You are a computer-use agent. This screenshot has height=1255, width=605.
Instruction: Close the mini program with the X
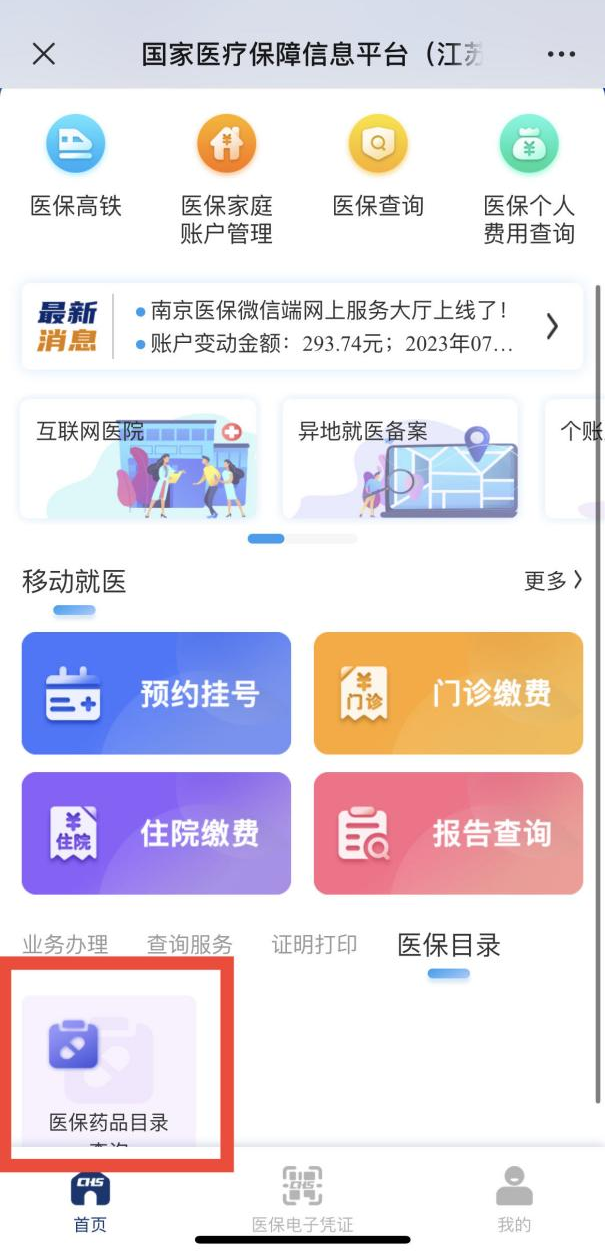click(43, 54)
